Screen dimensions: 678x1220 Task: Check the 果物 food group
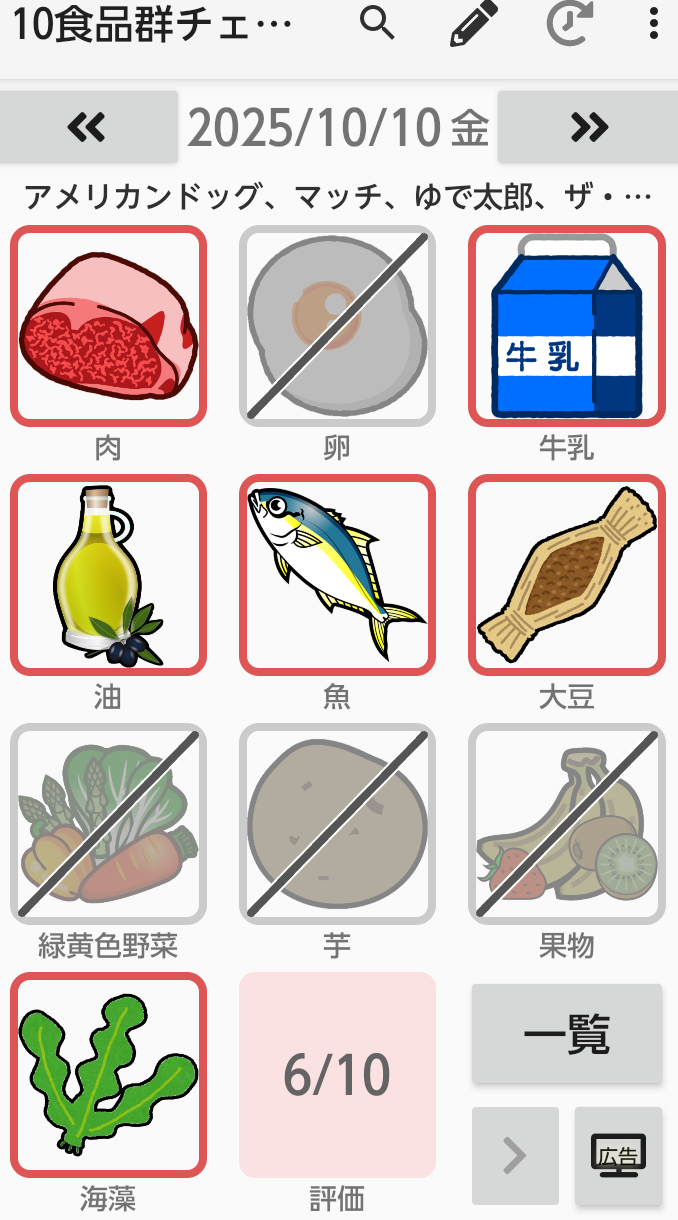(x=566, y=823)
